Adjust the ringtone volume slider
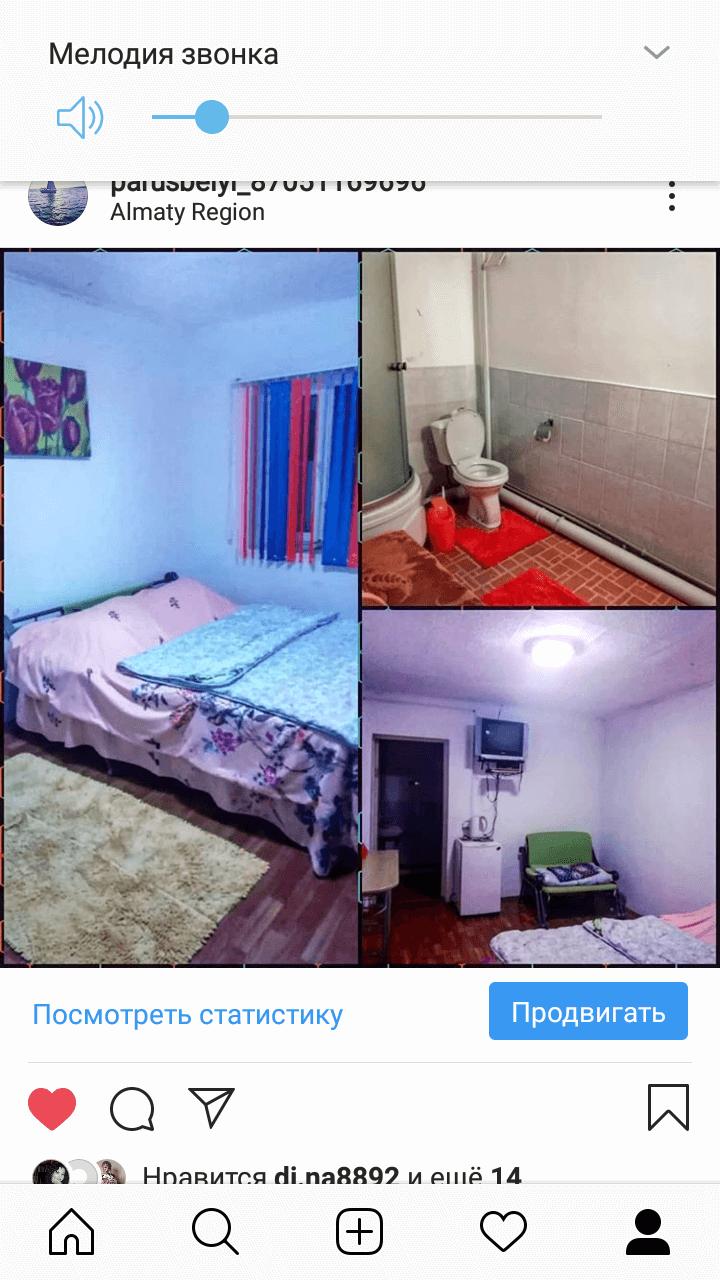 [x=212, y=117]
